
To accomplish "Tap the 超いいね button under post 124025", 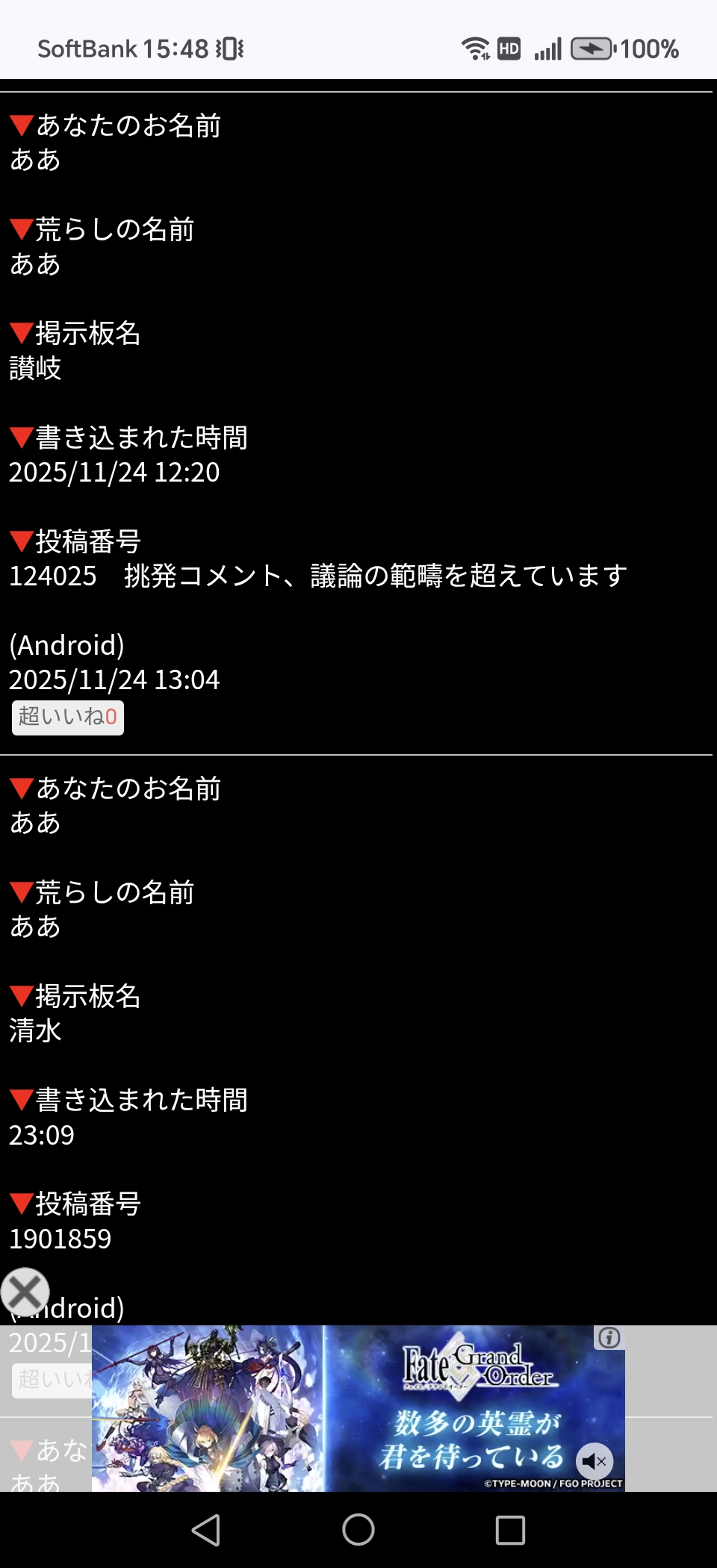I will (67, 718).
